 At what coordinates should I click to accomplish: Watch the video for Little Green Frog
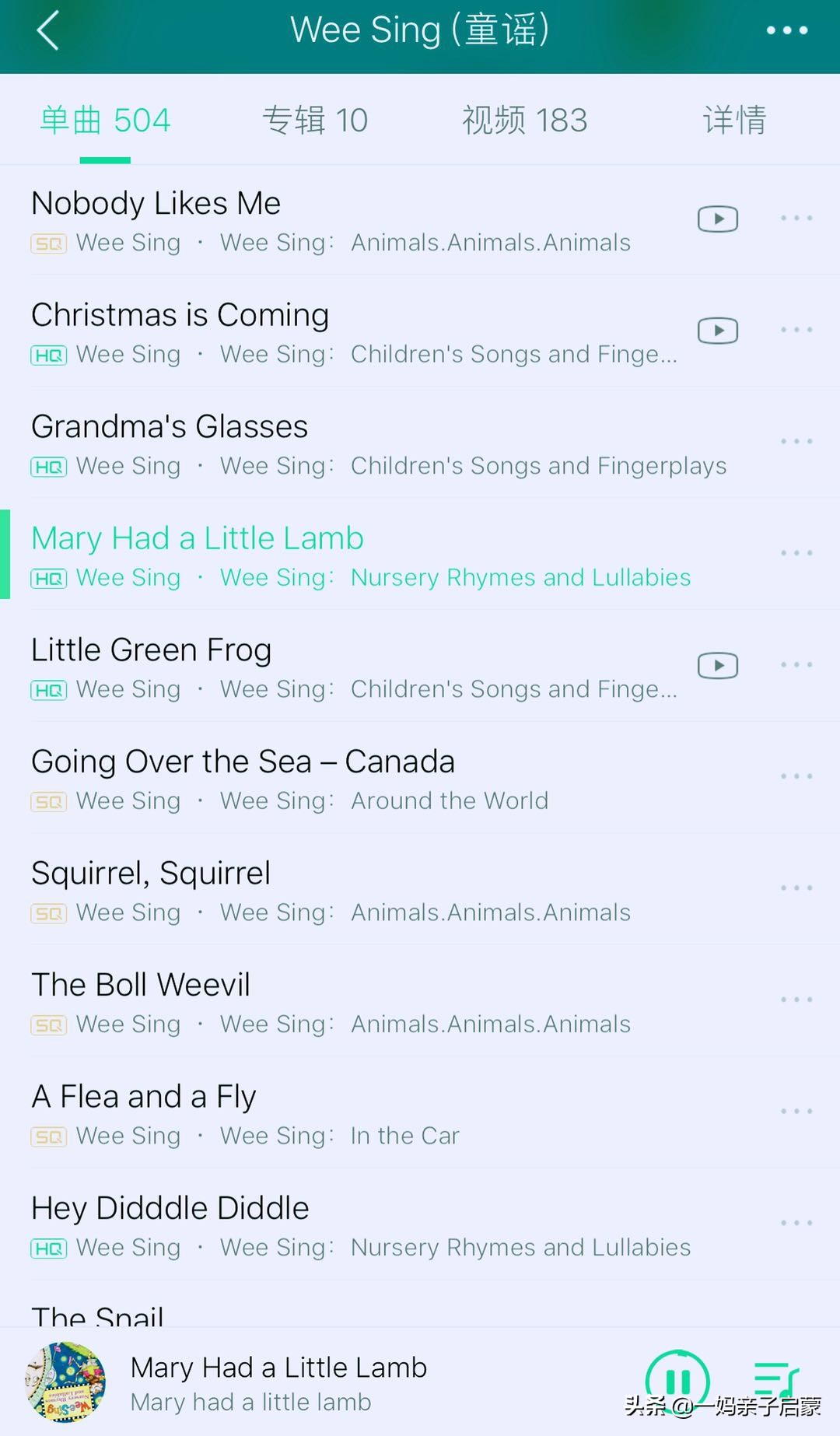(x=717, y=666)
